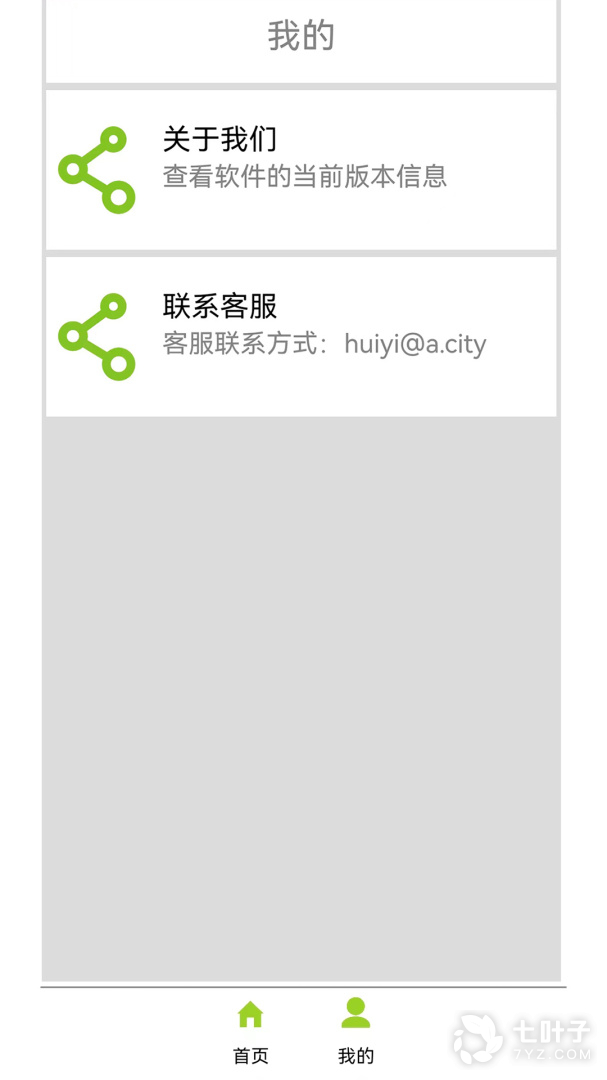Select the 我的 tab
607x1080 pixels.
(355, 1031)
